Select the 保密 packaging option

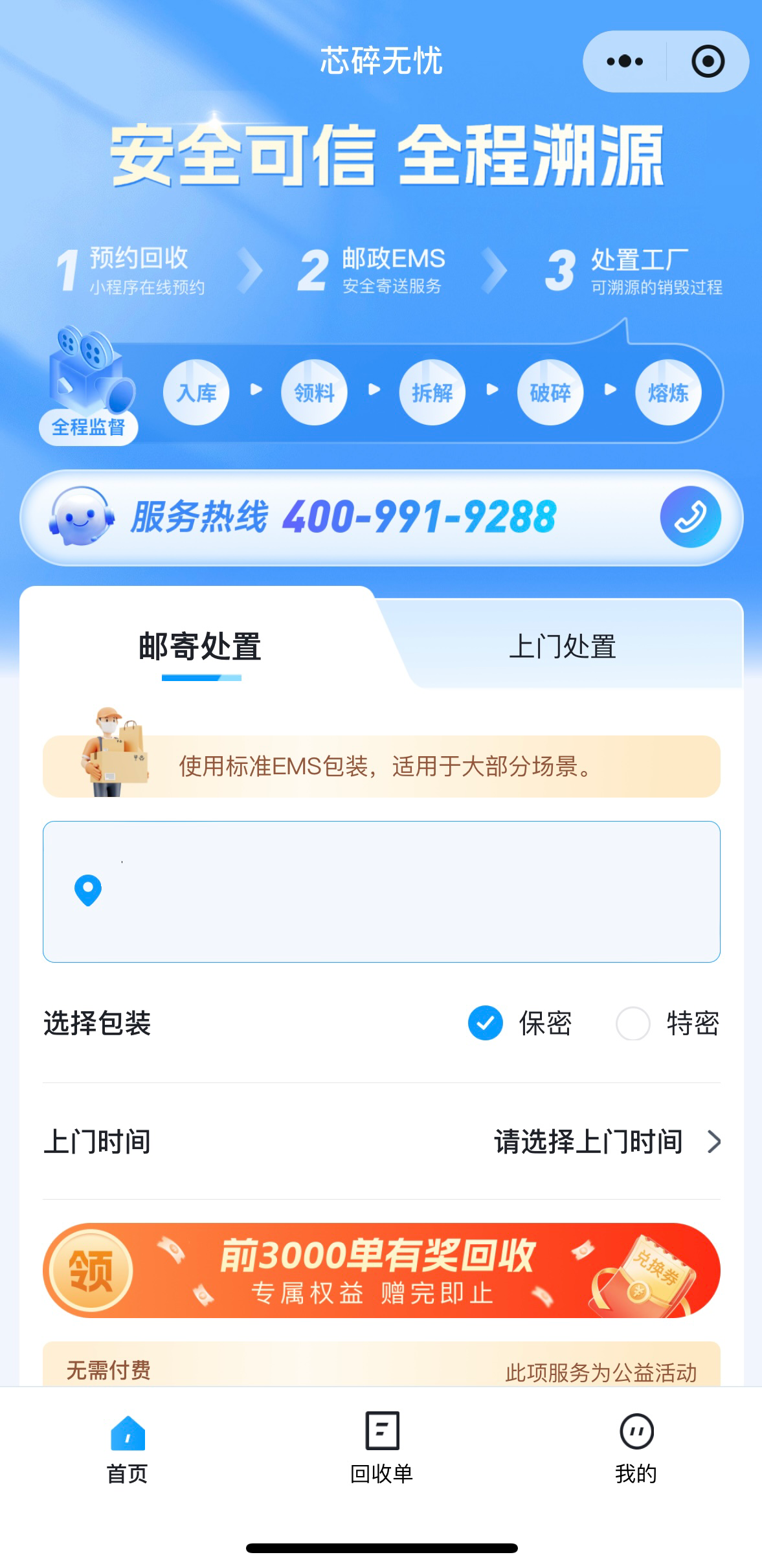(x=486, y=1024)
